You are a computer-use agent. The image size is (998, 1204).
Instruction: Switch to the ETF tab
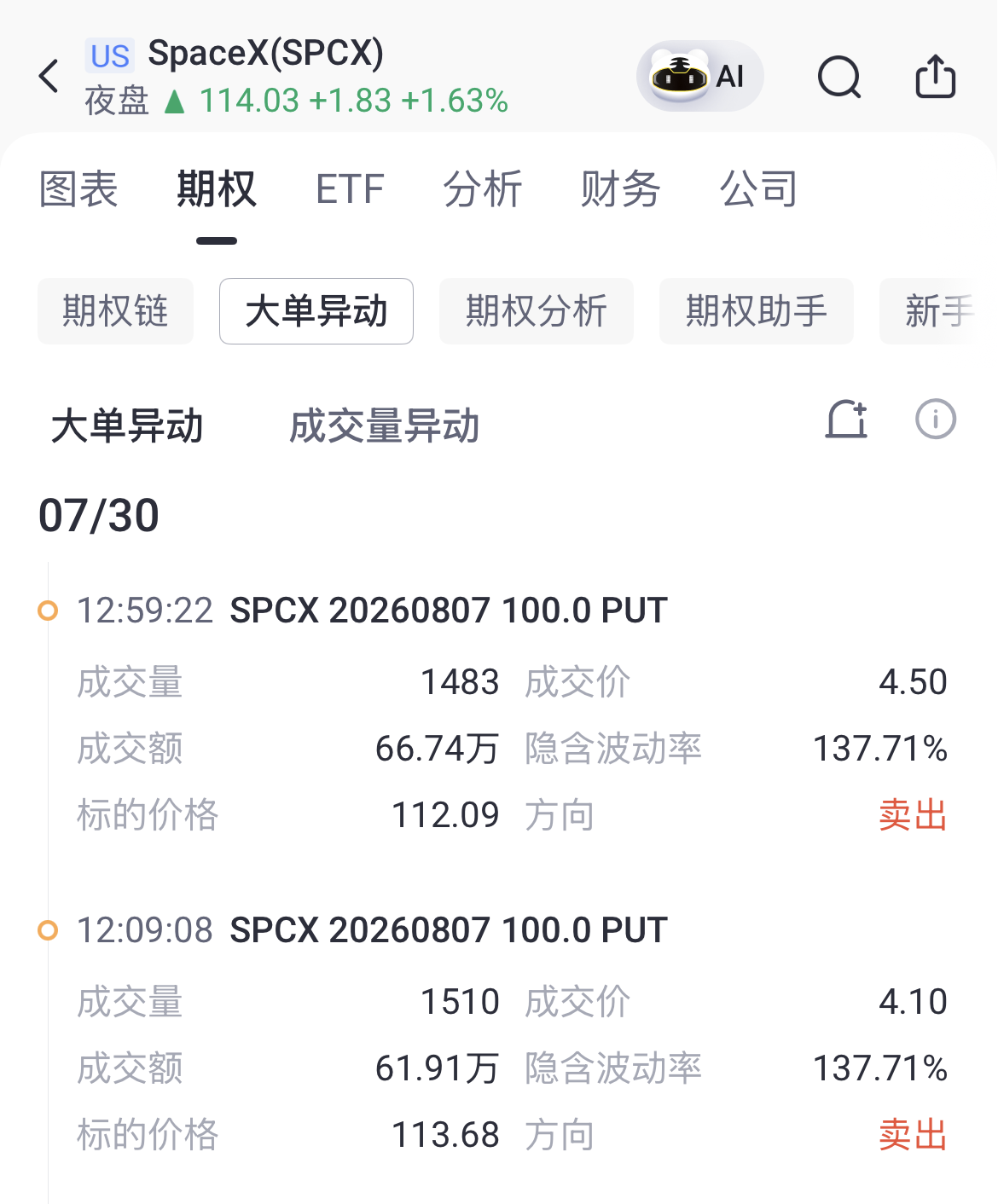coord(350,188)
